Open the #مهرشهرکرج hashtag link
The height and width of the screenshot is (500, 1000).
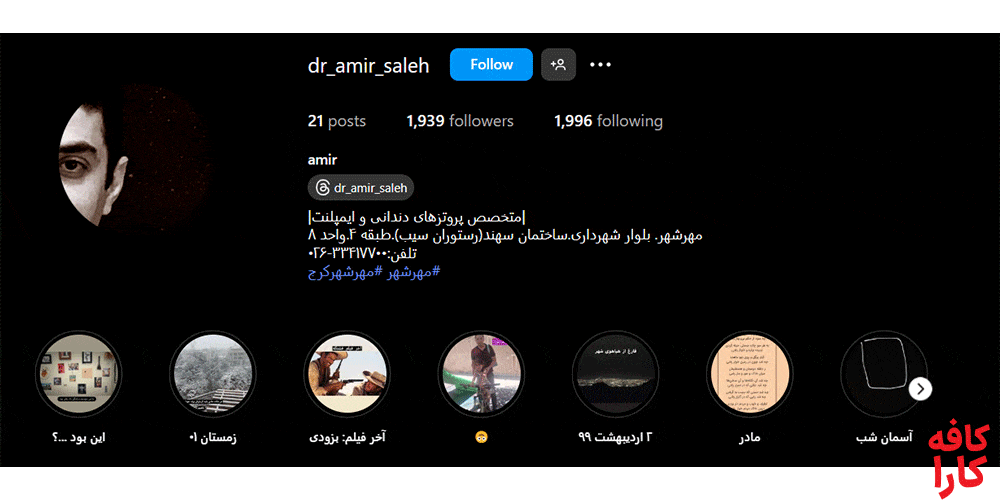[345, 271]
